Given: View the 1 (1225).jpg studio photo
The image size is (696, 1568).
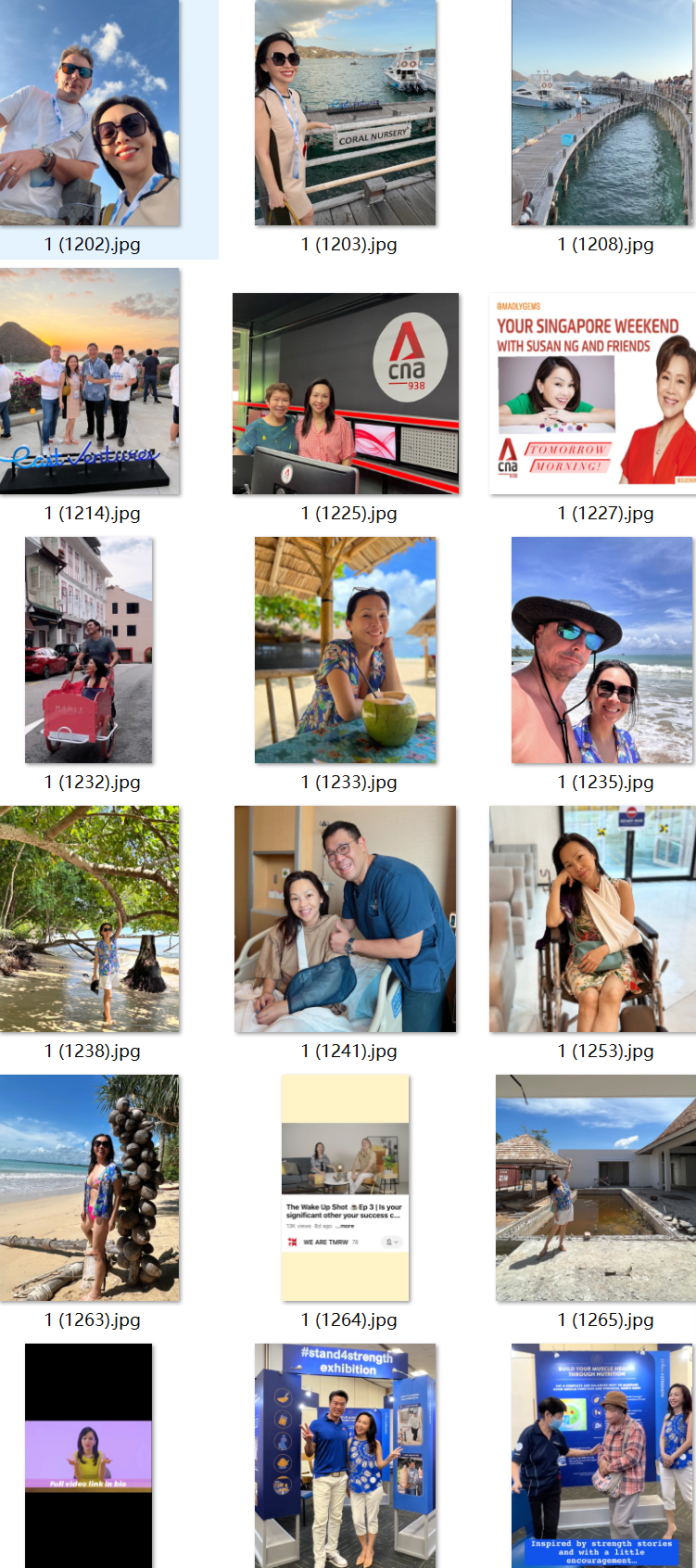Looking at the screenshot, I should tap(345, 393).
